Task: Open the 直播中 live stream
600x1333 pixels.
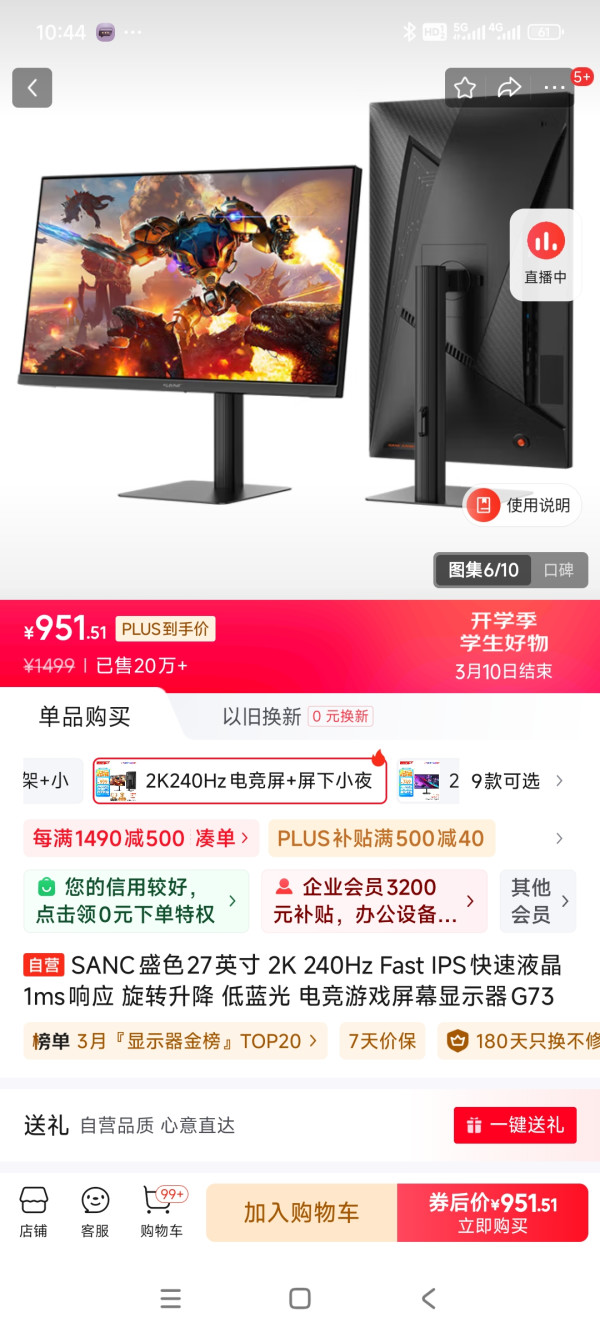Action: [x=545, y=254]
